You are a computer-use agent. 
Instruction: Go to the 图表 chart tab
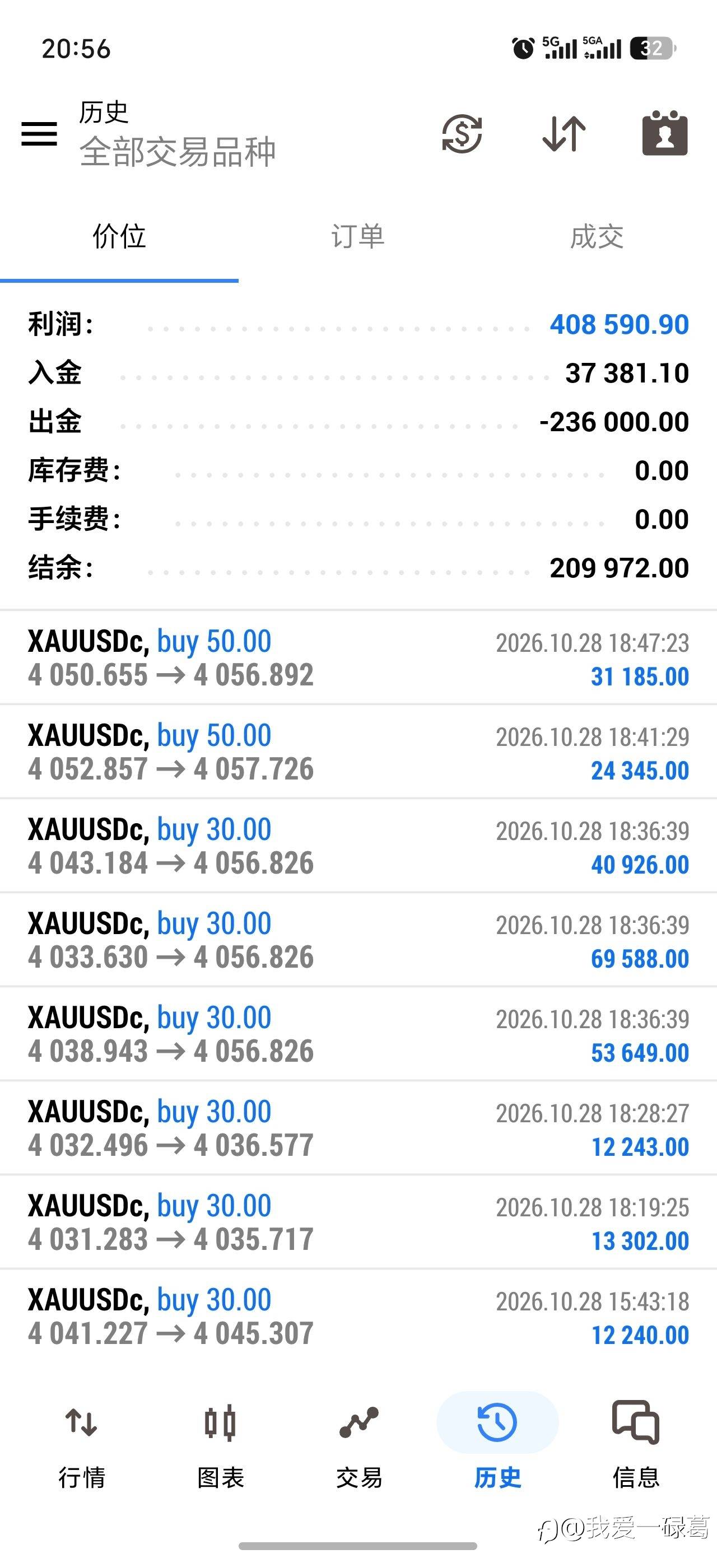pos(220,1446)
